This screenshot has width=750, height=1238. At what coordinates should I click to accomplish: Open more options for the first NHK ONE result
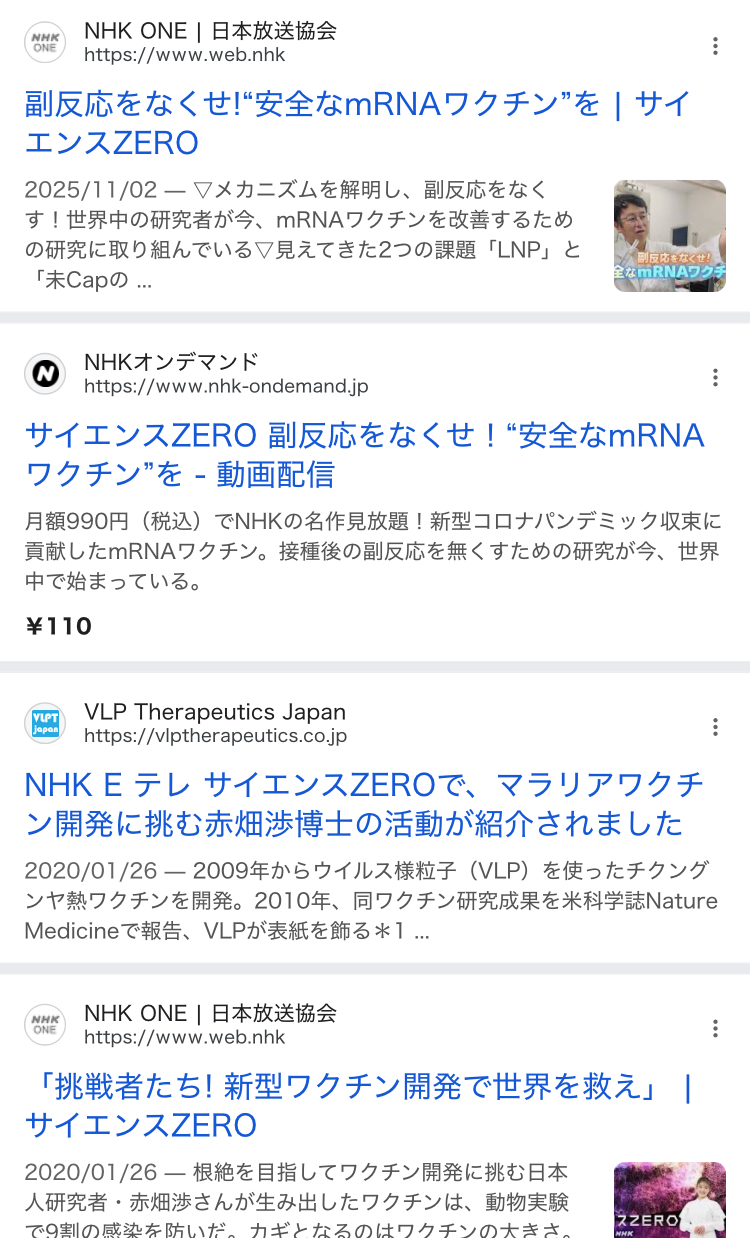pos(715,46)
